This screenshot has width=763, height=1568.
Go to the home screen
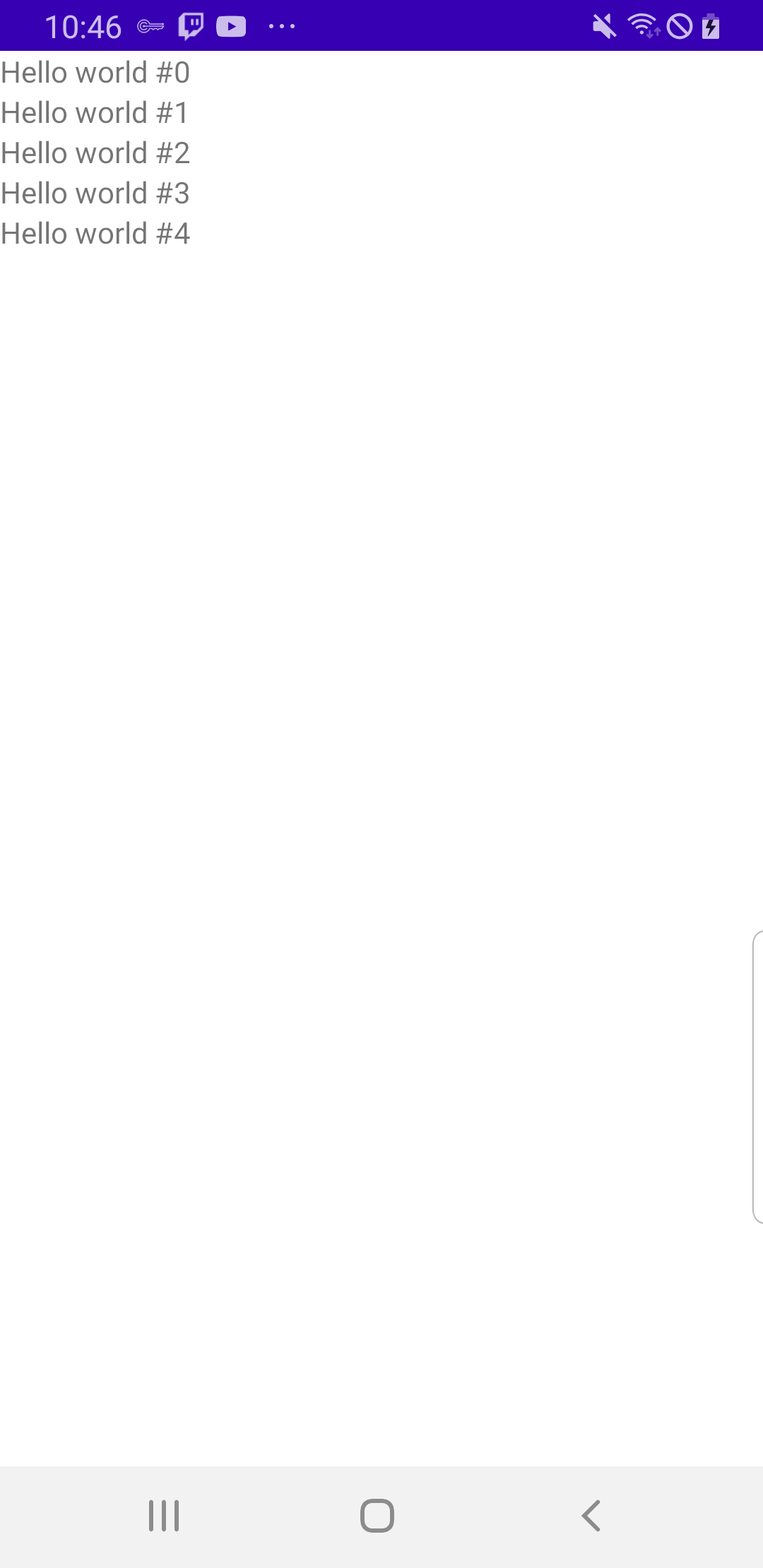tap(377, 1516)
